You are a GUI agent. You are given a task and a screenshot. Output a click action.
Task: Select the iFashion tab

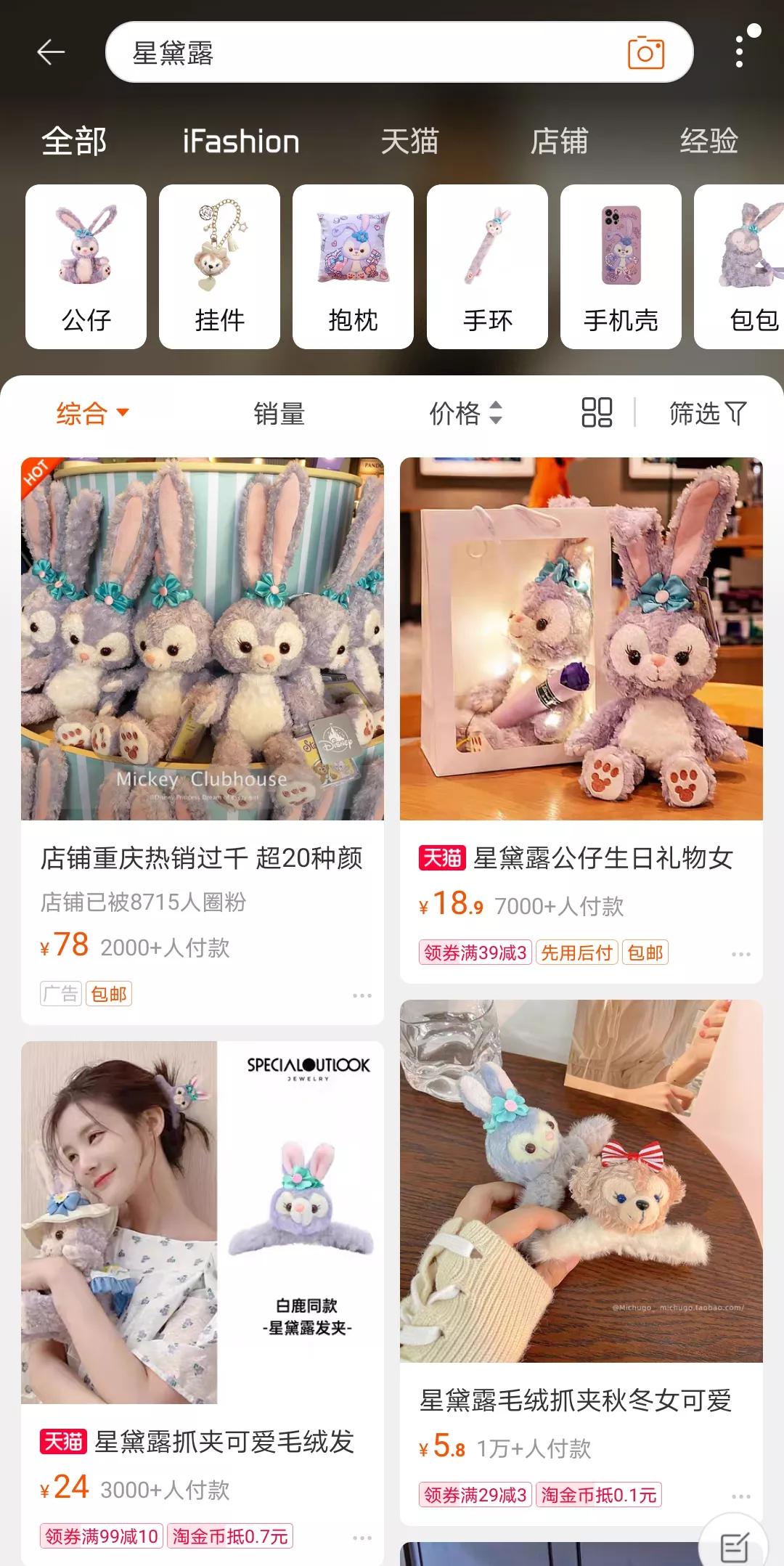[x=241, y=140]
